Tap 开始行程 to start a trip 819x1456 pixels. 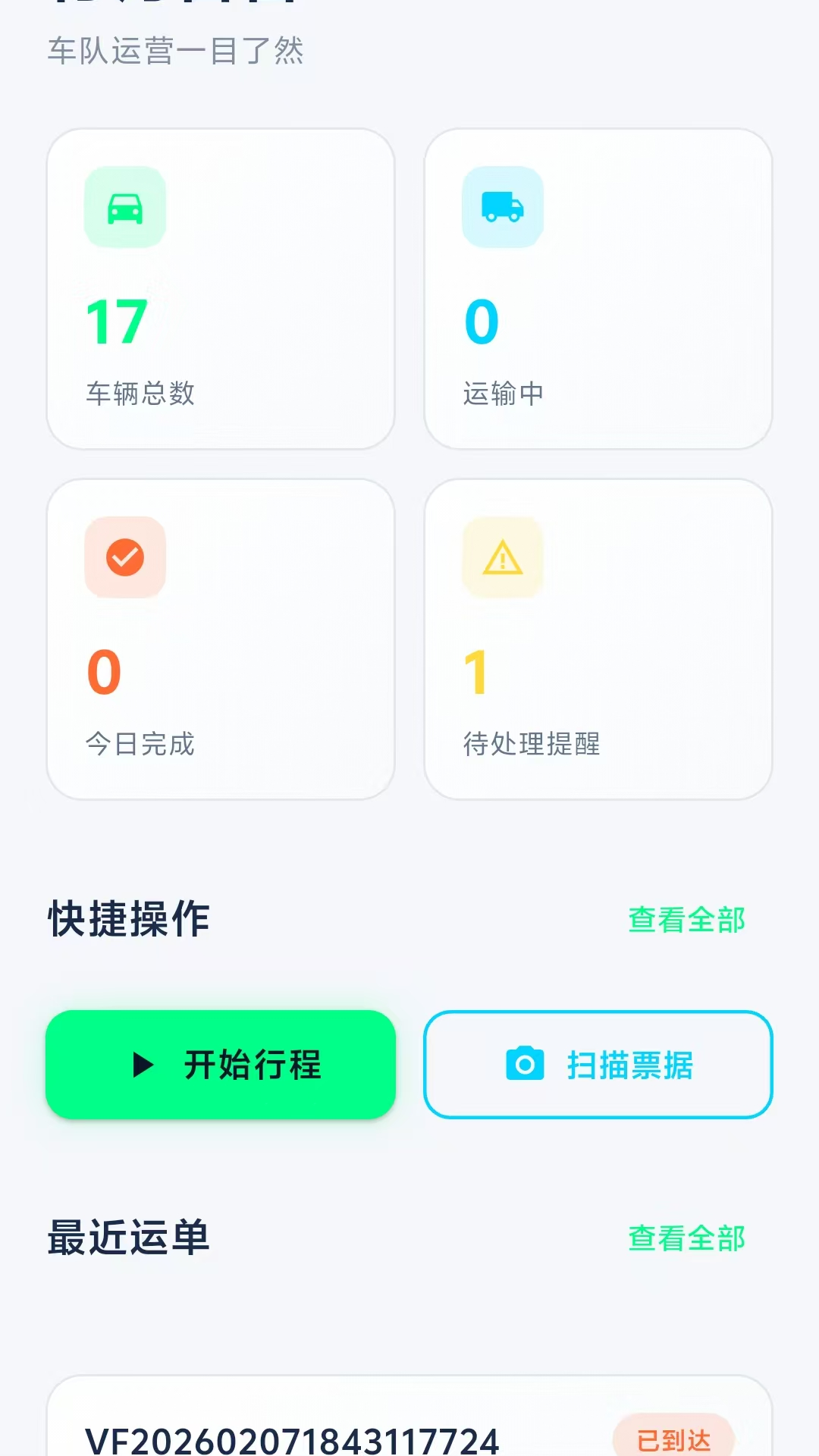pyautogui.click(x=219, y=1065)
